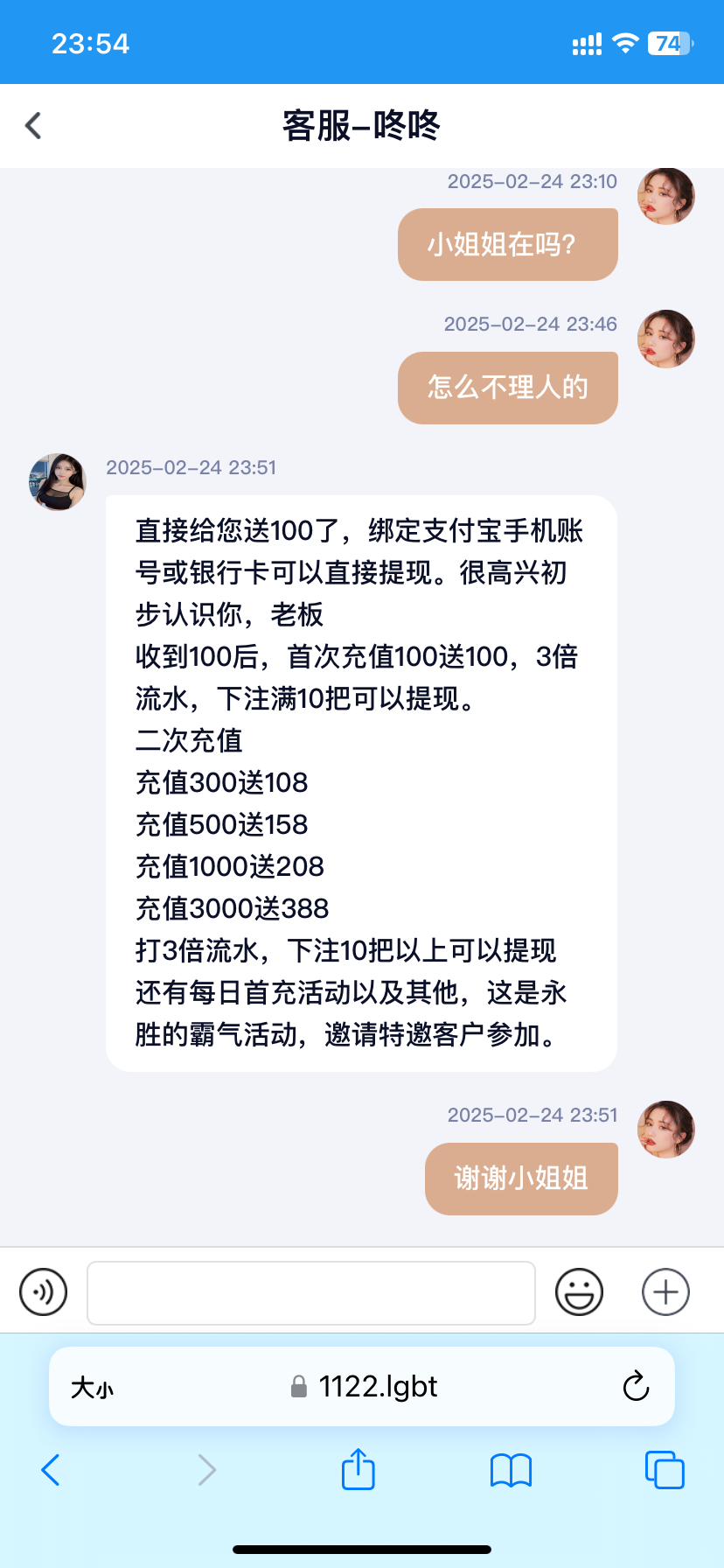Open Safari bookmarks
Image resolution: width=724 pixels, height=1568 pixels.
(511, 1470)
